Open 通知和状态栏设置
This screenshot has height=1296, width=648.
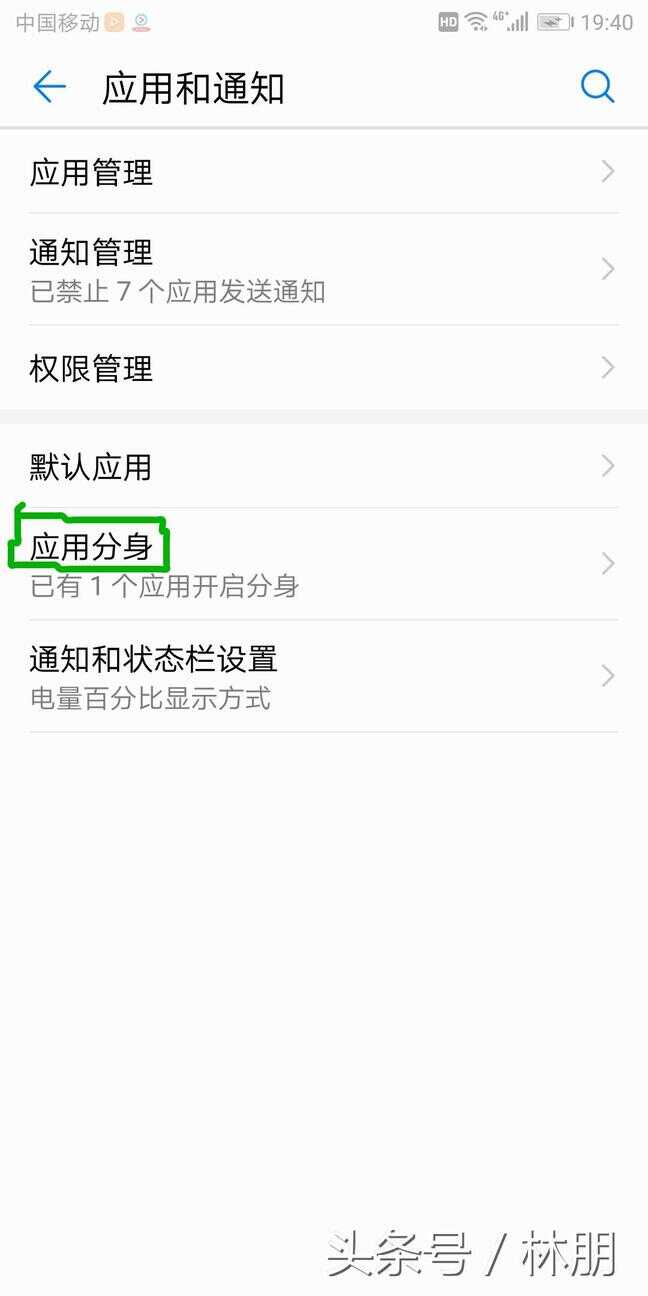click(x=324, y=676)
